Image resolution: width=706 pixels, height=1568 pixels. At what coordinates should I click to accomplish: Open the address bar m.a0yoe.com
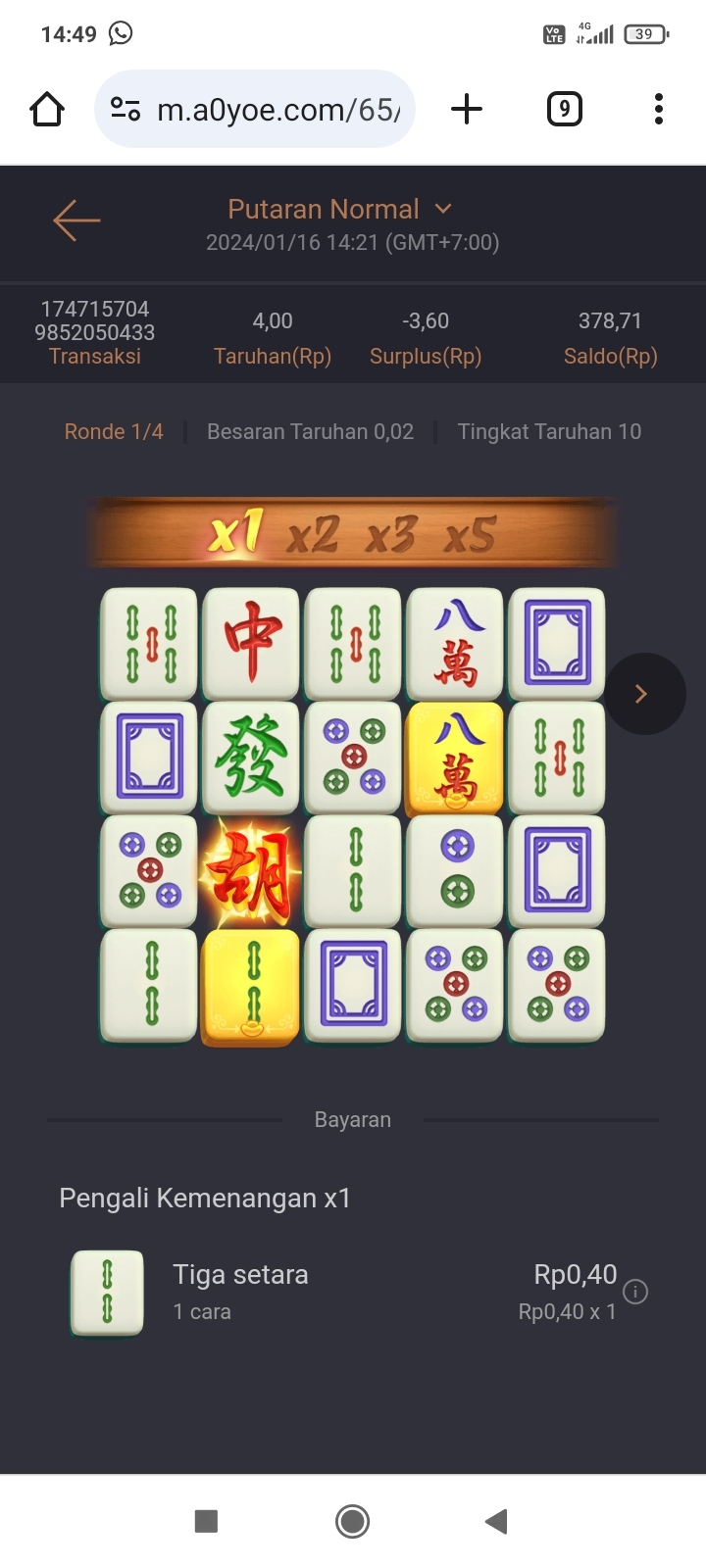coord(278,110)
